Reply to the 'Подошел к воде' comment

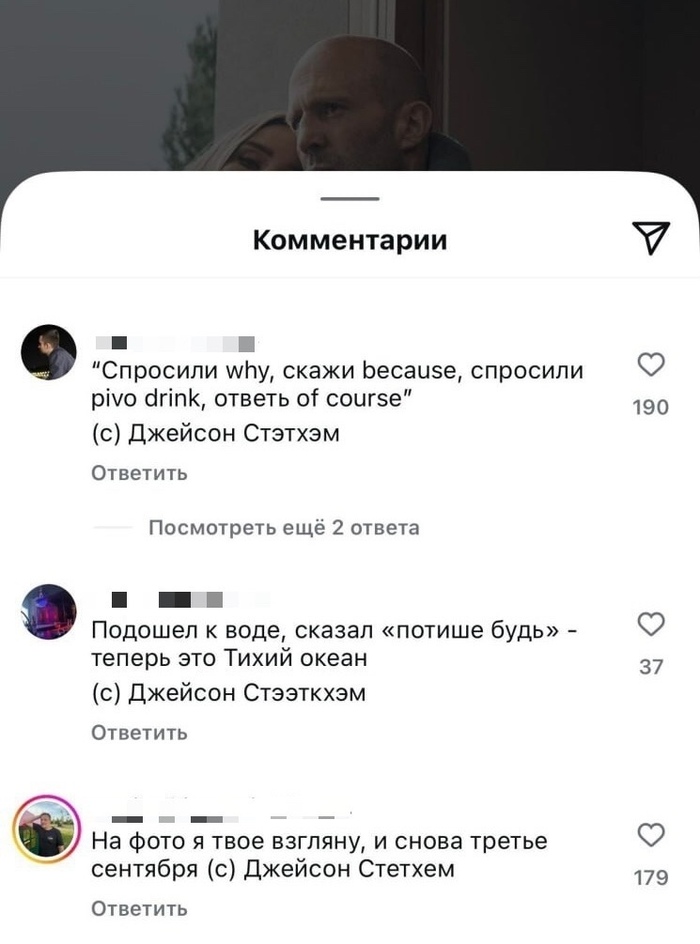coord(139,733)
